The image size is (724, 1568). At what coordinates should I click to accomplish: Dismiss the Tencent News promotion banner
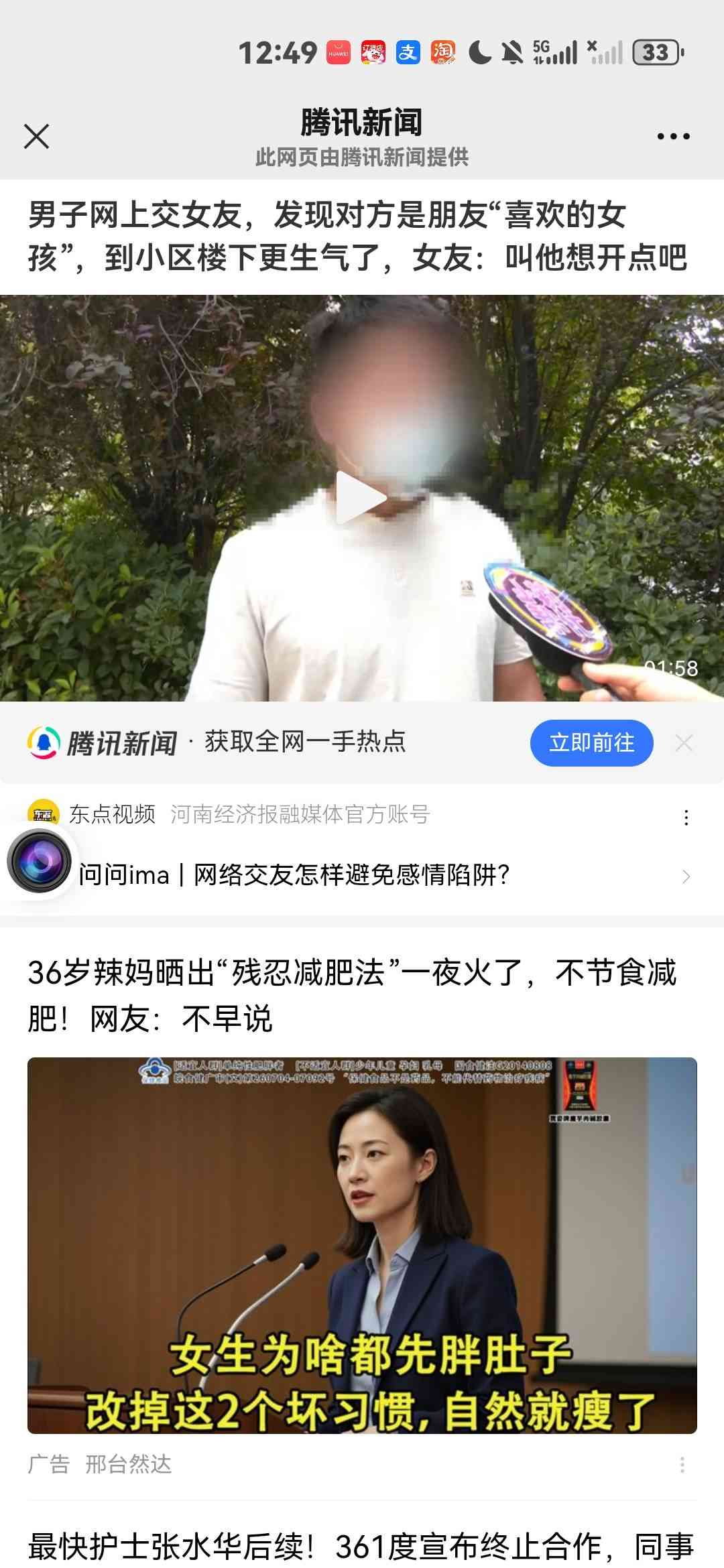point(684,742)
